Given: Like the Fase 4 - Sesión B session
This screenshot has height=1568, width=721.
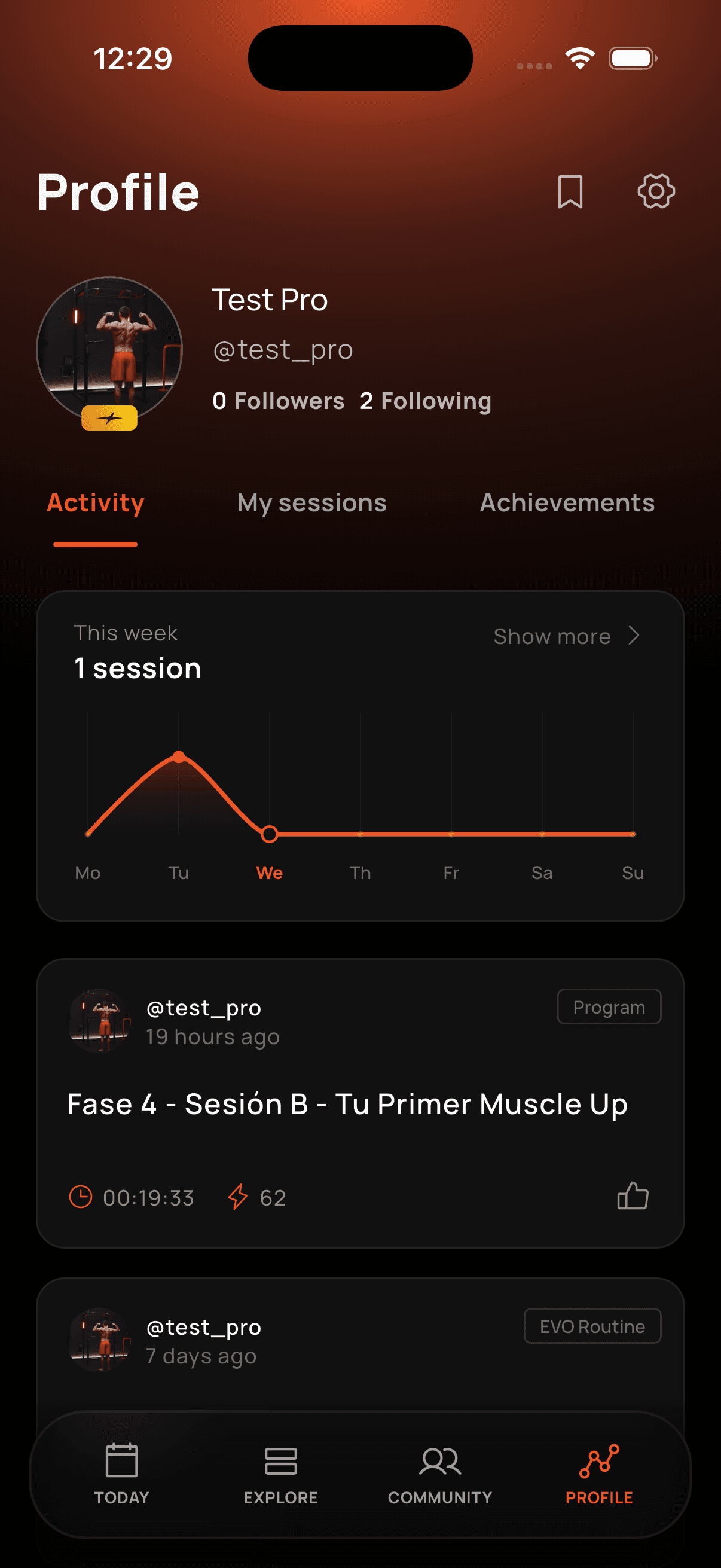Looking at the screenshot, I should click(x=633, y=1196).
